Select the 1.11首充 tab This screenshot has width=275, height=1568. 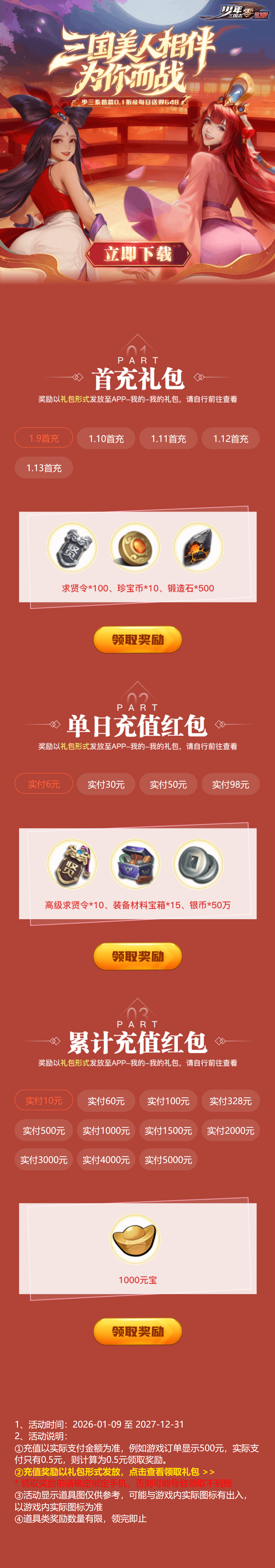click(168, 438)
